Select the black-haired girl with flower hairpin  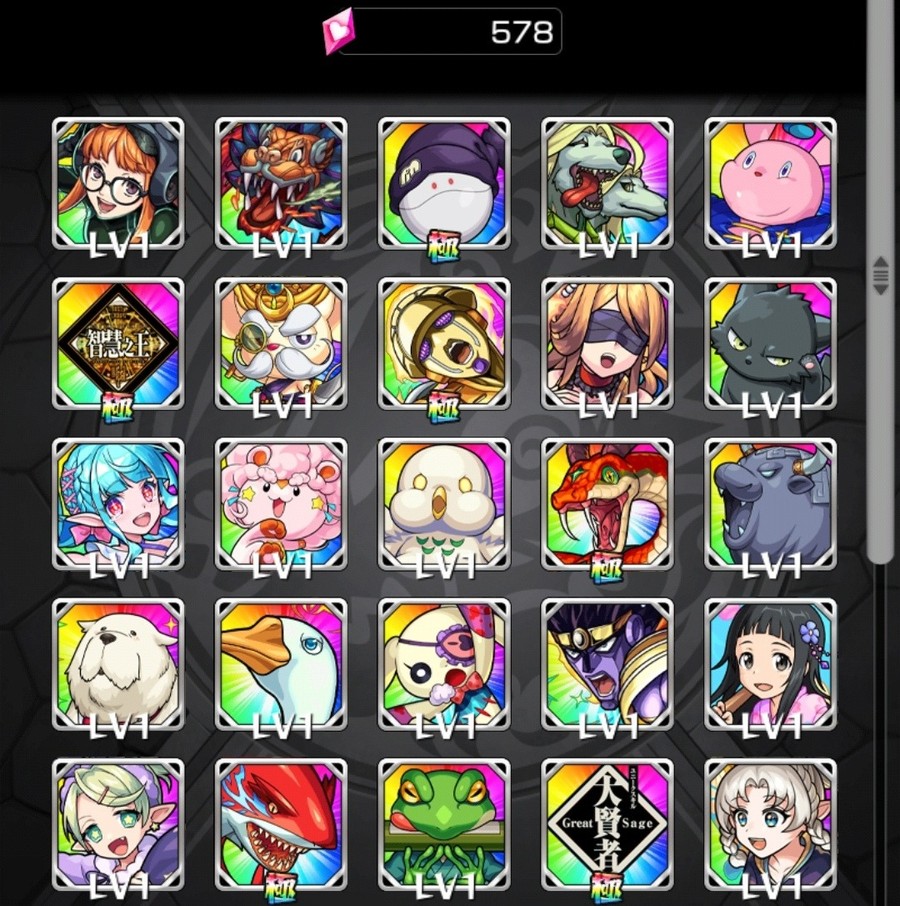pyautogui.click(x=770, y=663)
